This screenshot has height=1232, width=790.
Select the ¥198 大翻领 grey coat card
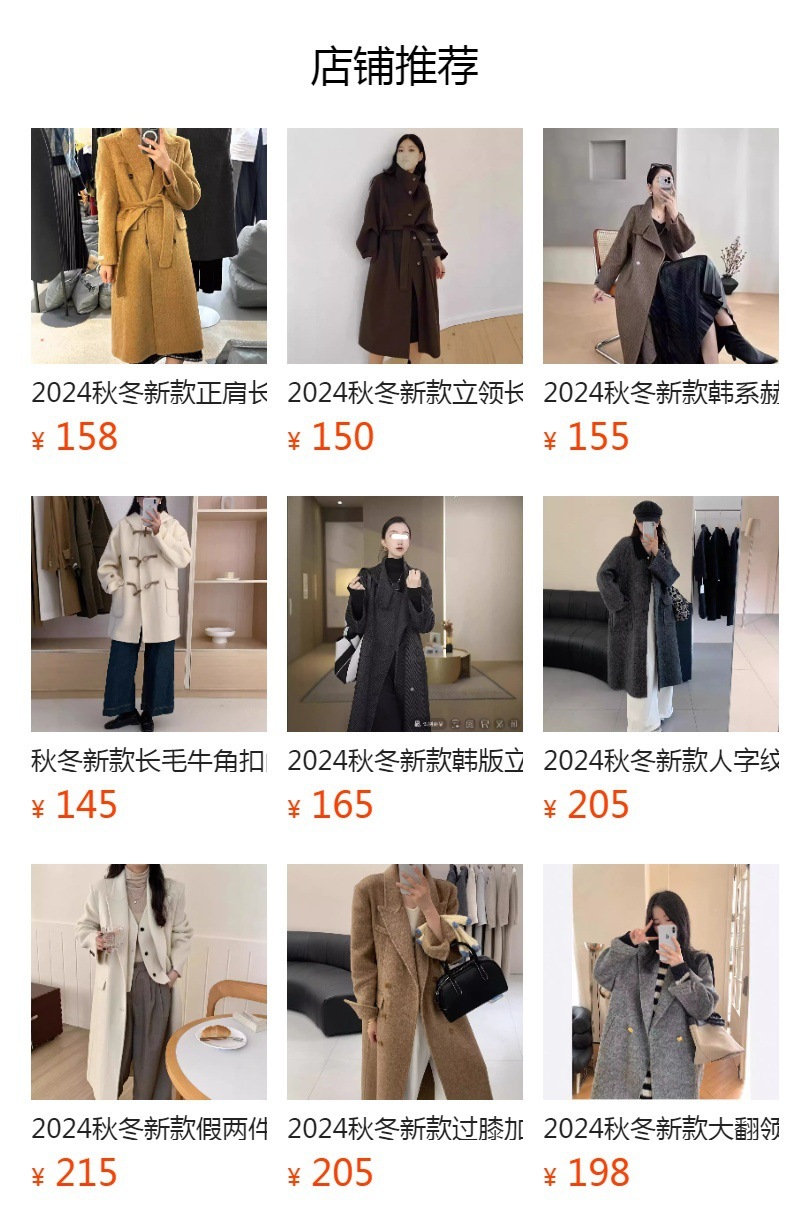coord(660,982)
